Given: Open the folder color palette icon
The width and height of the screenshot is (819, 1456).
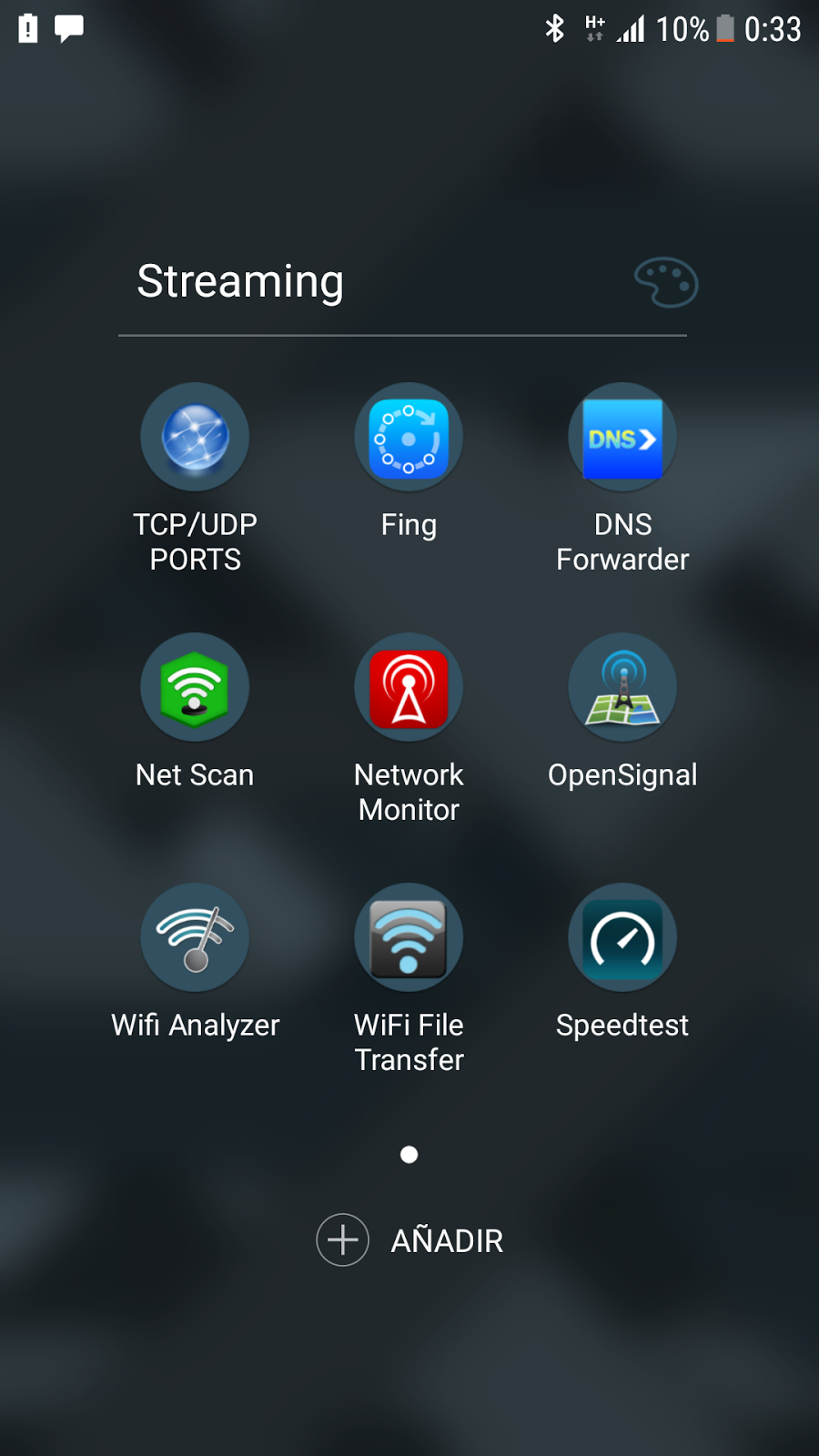Looking at the screenshot, I should click(666, 283).
